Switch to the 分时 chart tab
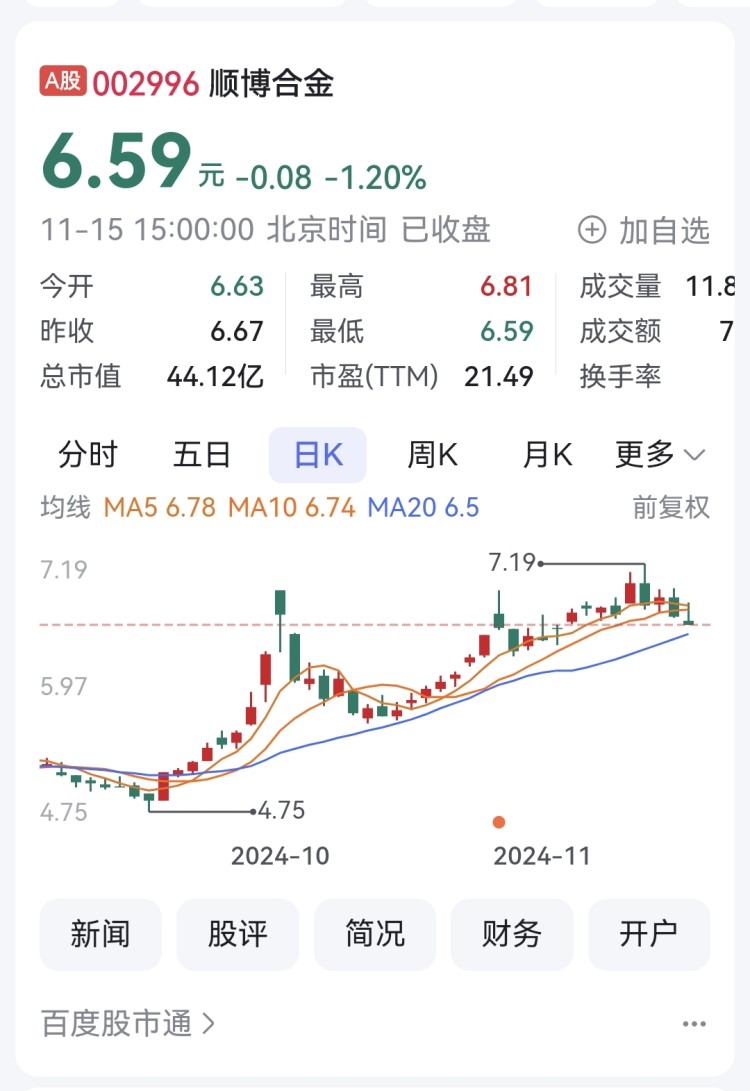This screenshot has width=750, height=1091. pos(87,455)
